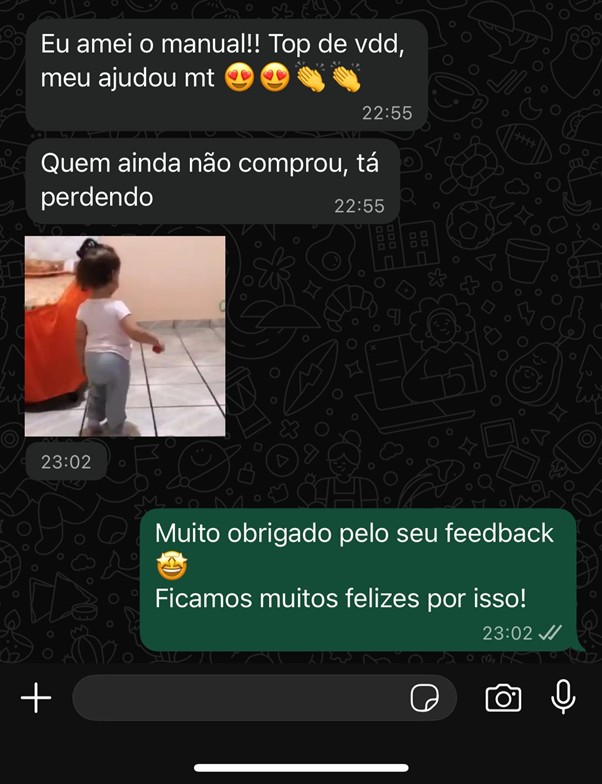
Task: Tap the message input field
Action: point(240,698)
